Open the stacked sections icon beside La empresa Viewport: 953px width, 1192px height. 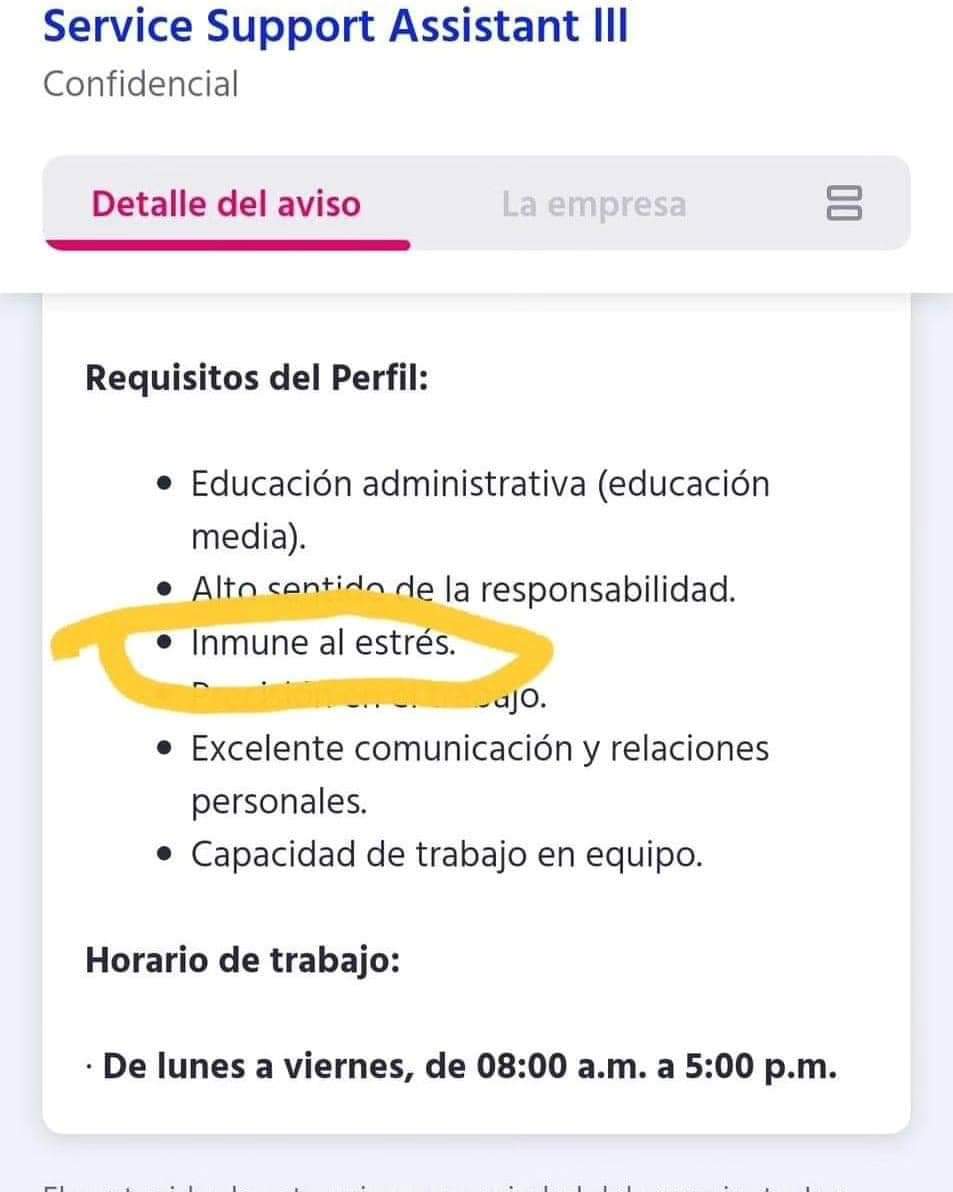click(x=844, y=203)
